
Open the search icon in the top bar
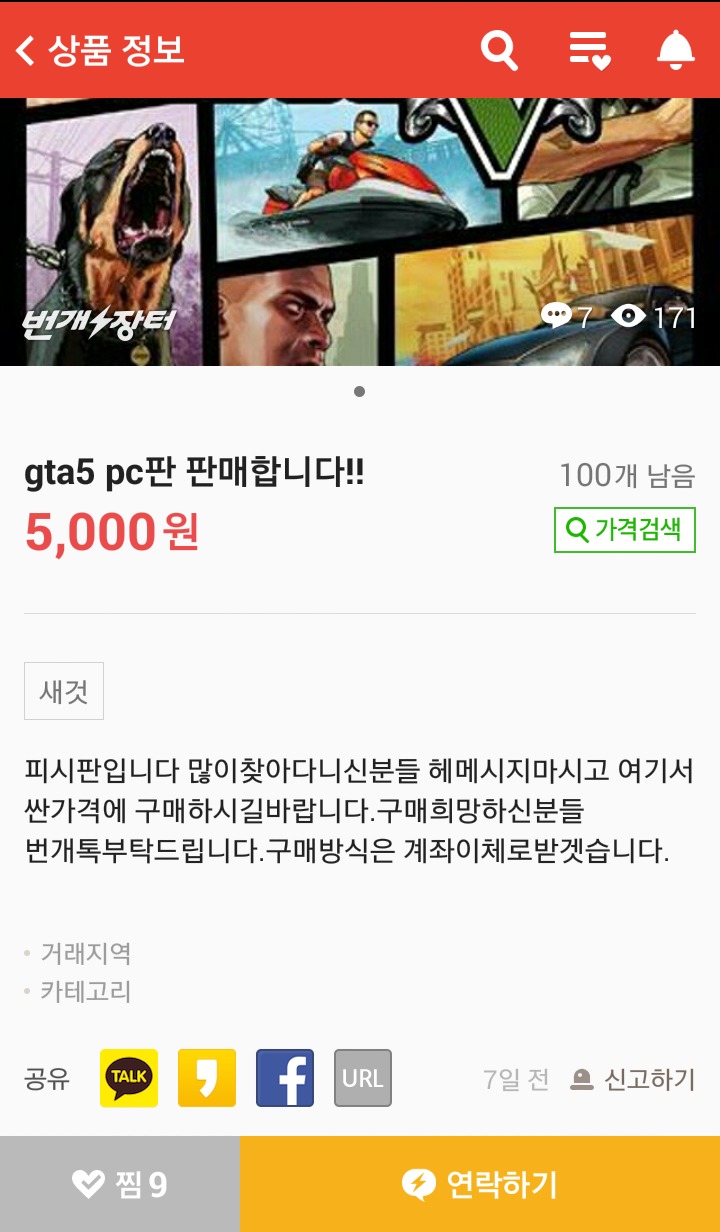click(499, 49)
